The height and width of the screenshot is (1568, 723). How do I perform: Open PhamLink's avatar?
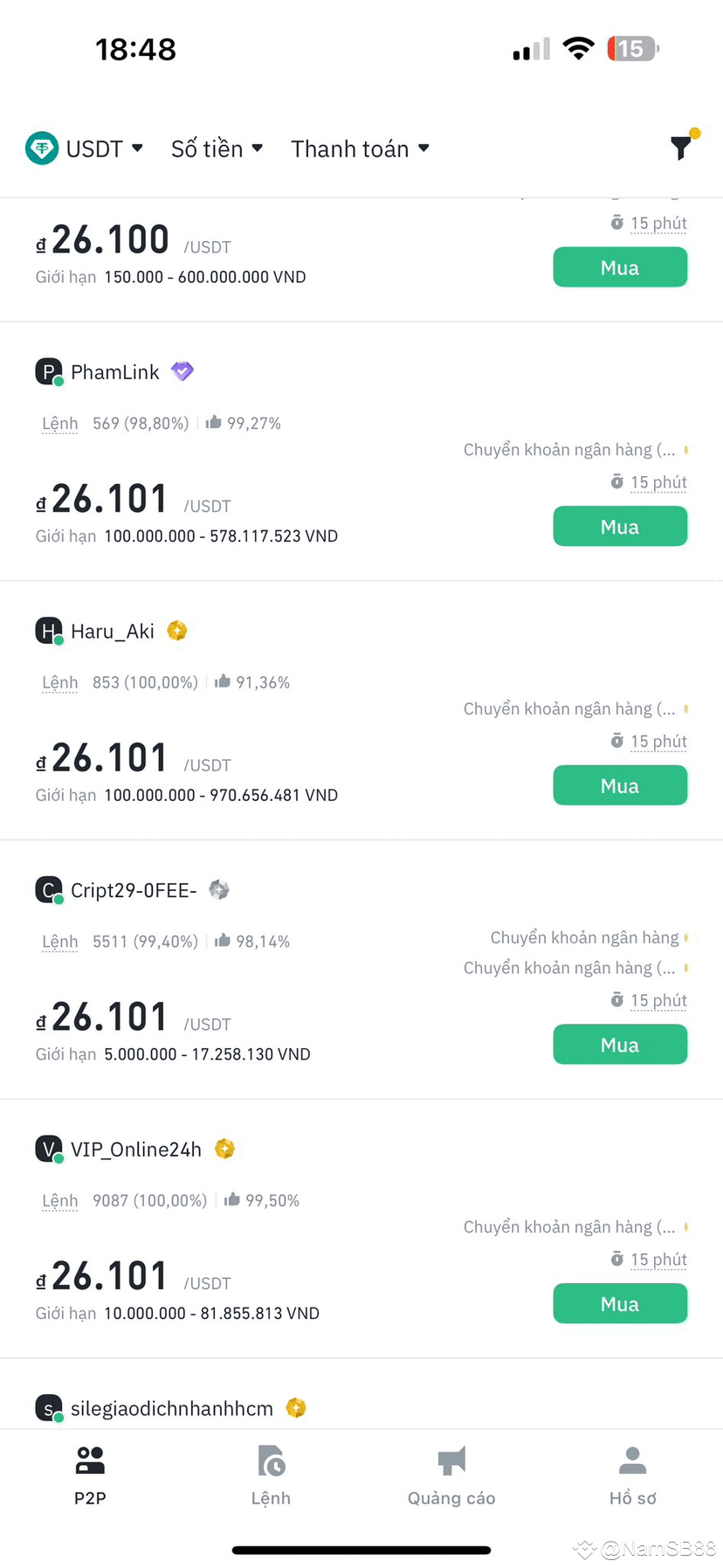tap(48, 370)
